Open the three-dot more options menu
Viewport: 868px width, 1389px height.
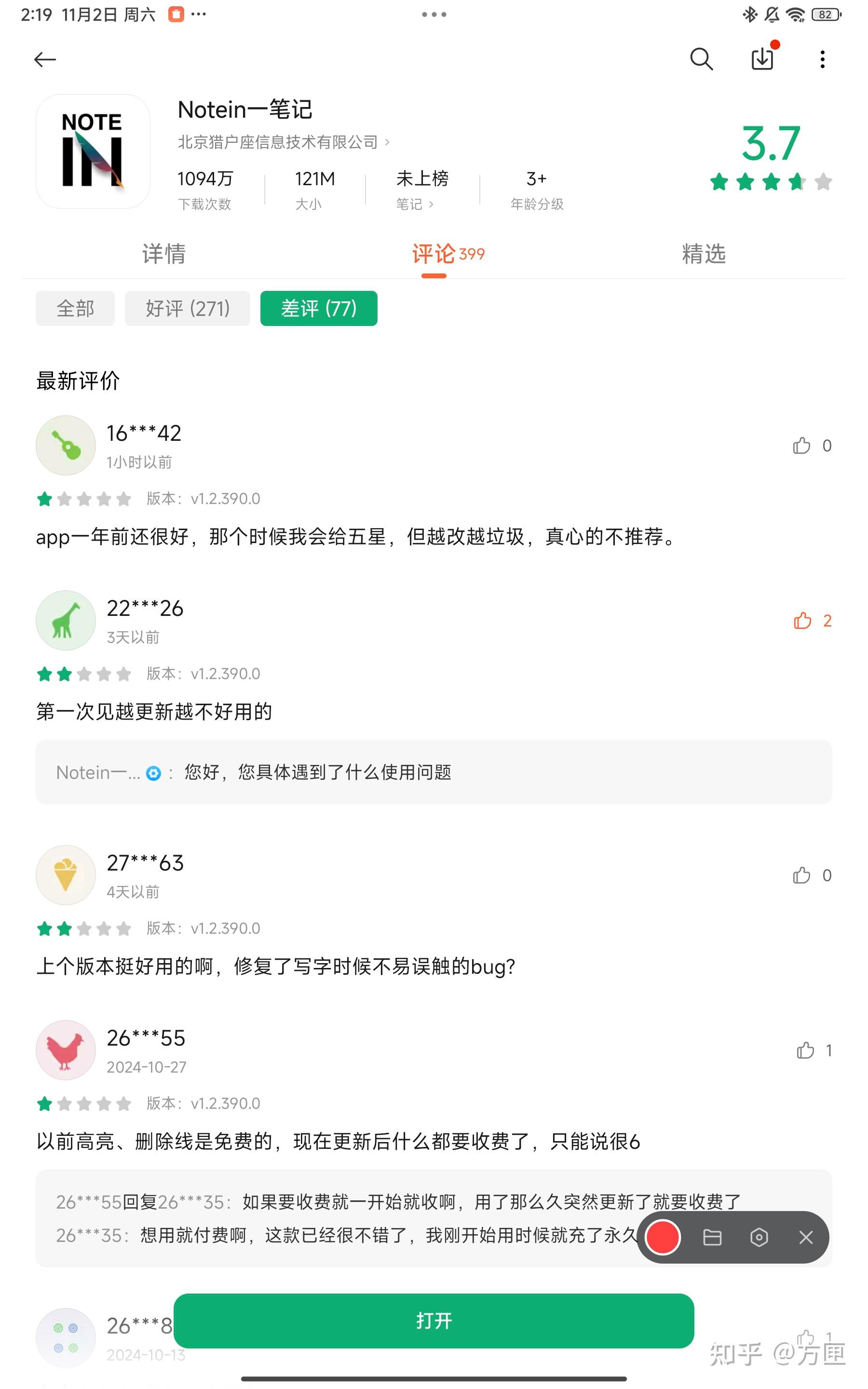823,59
